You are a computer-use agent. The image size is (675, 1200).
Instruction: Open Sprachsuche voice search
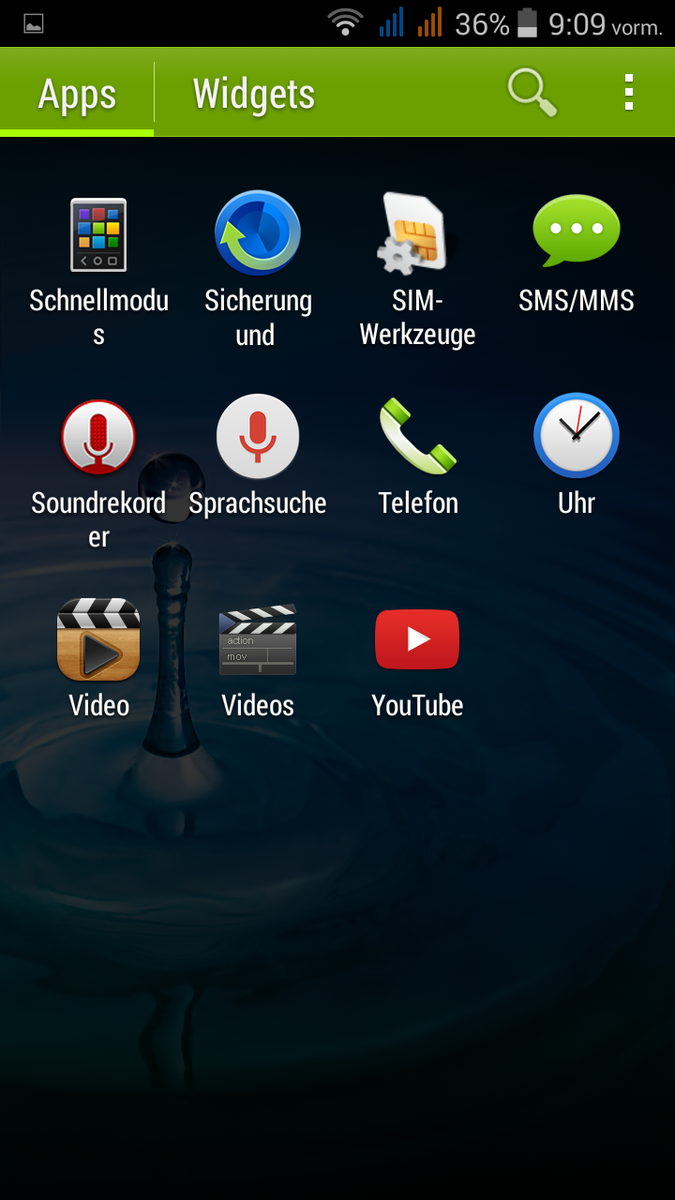coord(258,437)
